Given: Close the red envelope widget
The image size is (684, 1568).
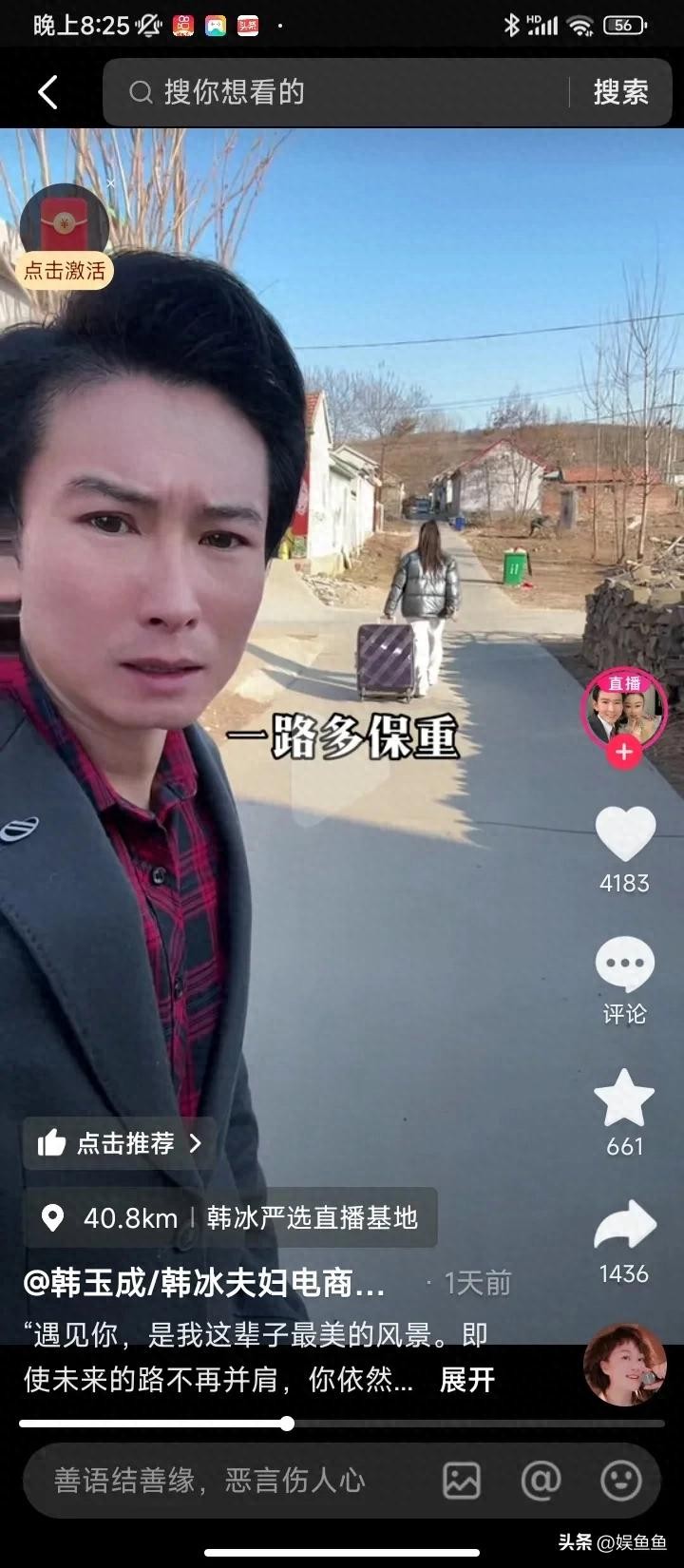Looking at the screenshot, I should click(110, 183).
